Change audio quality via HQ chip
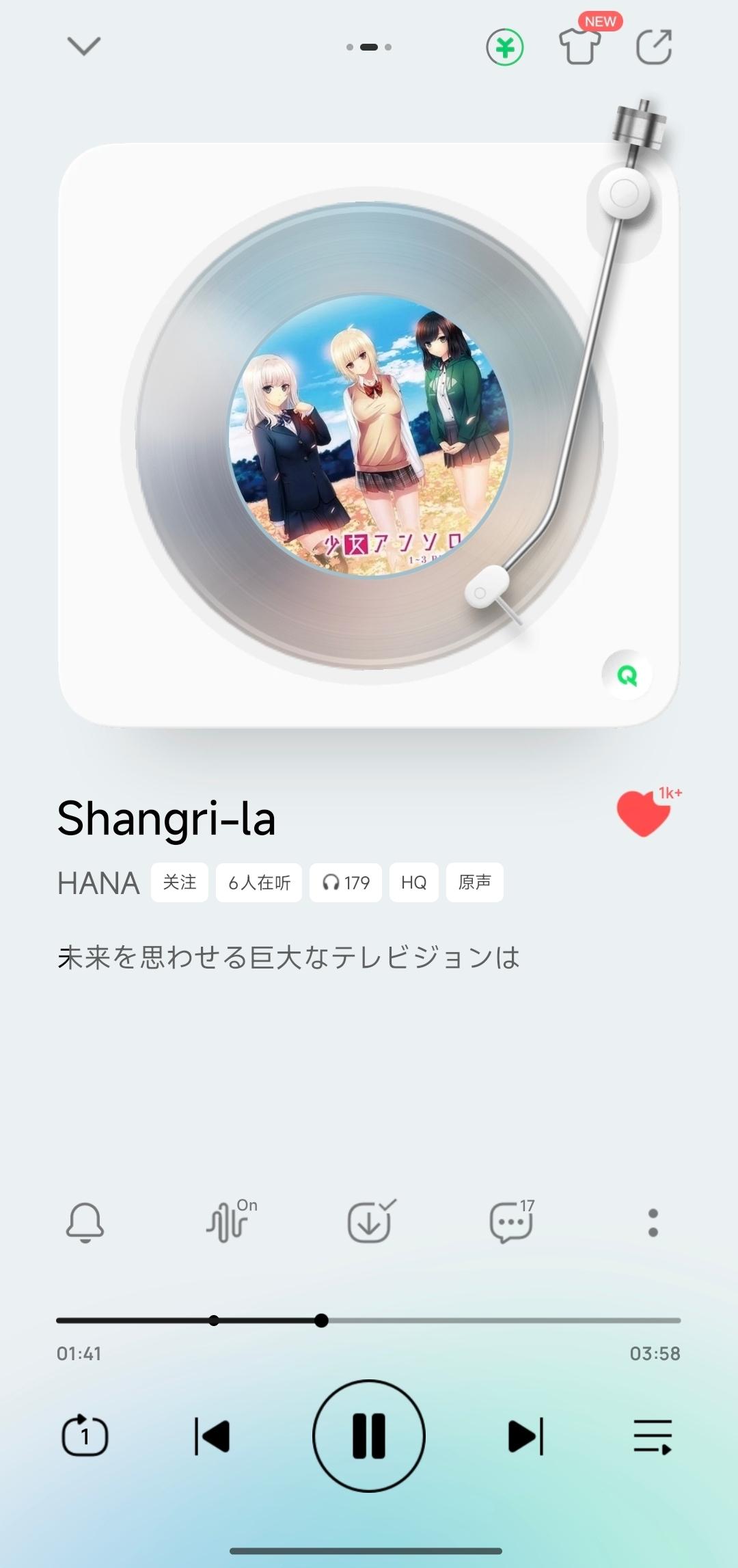738x1568 pixels. (x=413, y=882)
